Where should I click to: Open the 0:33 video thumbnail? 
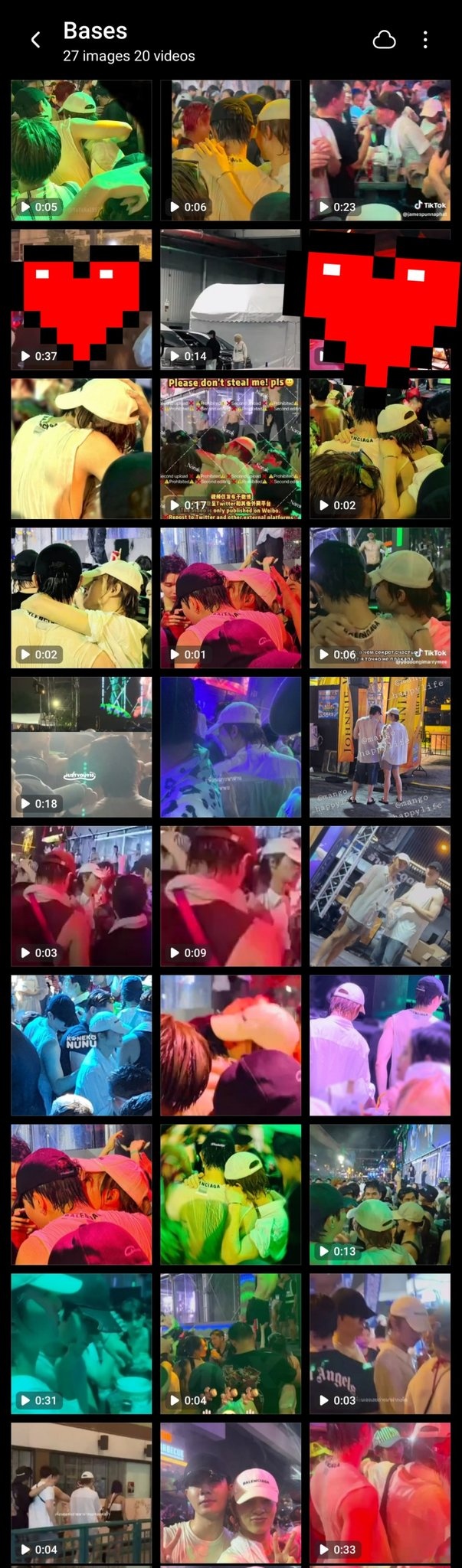pos(379,1493)
